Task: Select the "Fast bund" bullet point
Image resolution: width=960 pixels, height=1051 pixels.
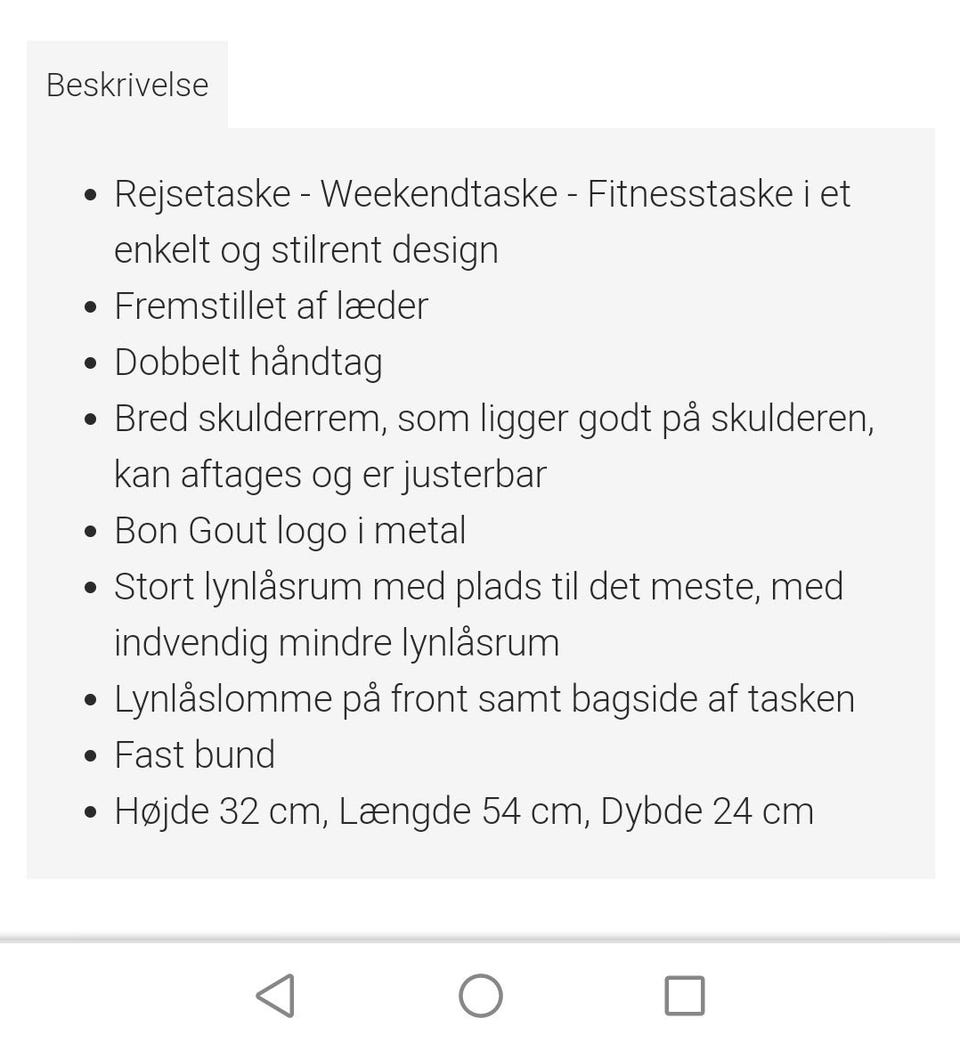Action: 195,754
